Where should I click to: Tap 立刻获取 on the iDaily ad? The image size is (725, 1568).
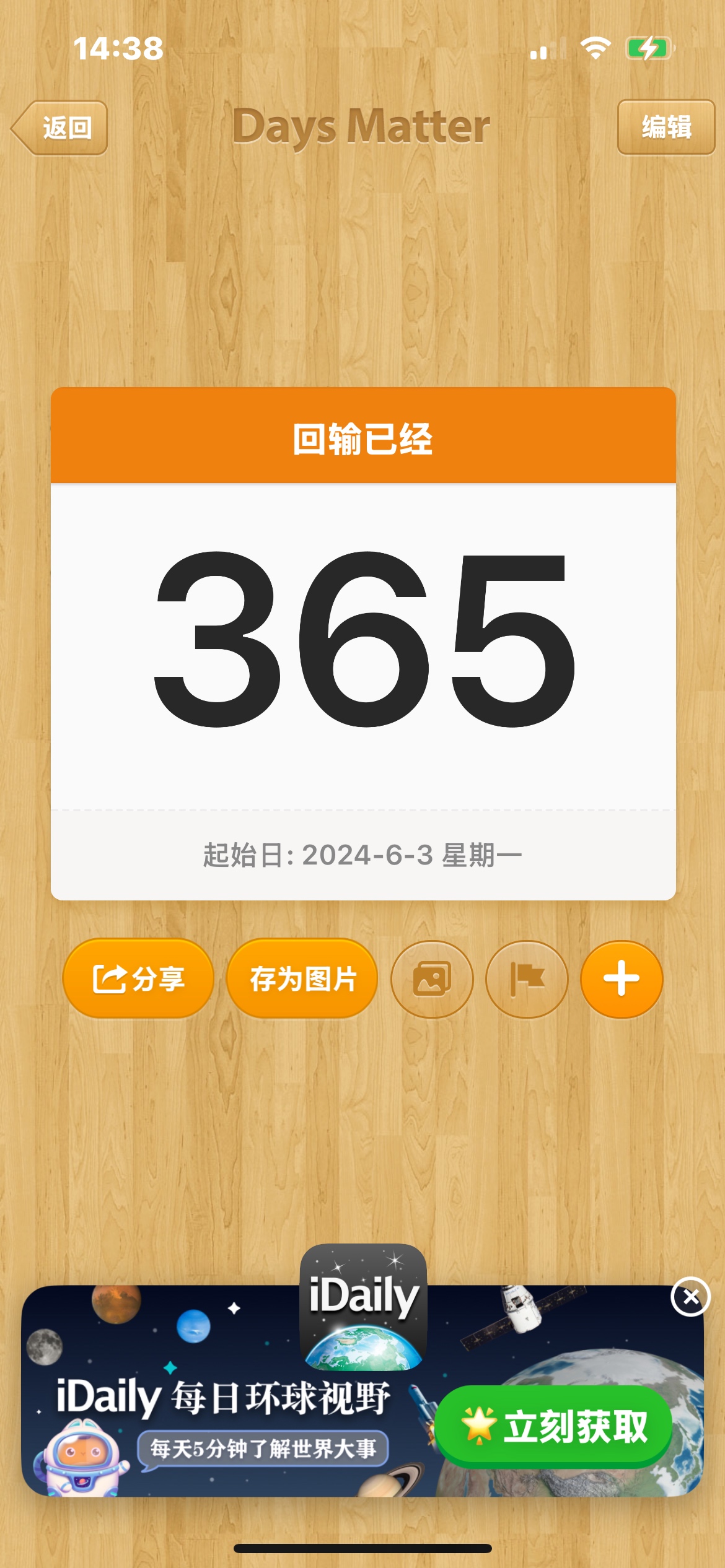tap(555, 1427)
